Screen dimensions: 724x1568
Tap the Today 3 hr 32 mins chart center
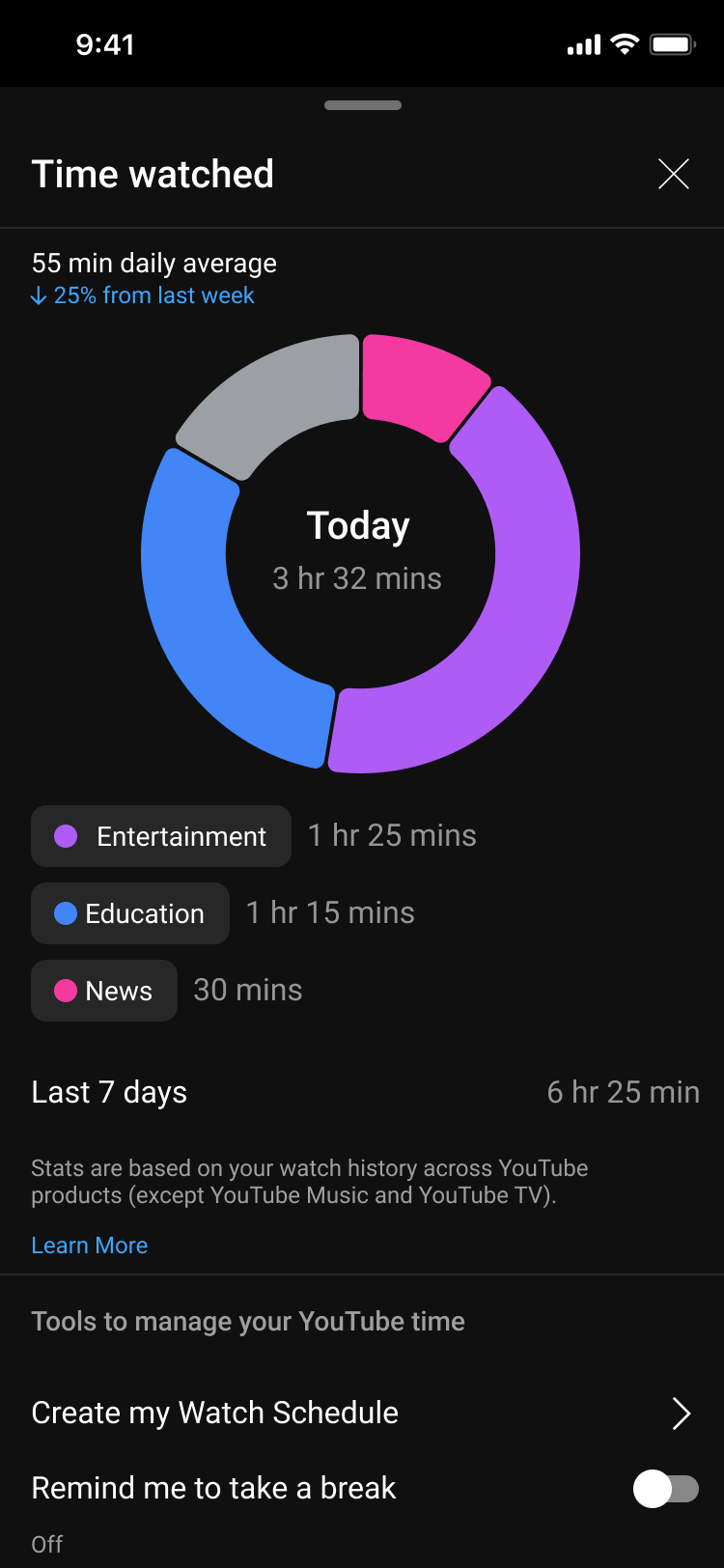click(x=358, y=550)
